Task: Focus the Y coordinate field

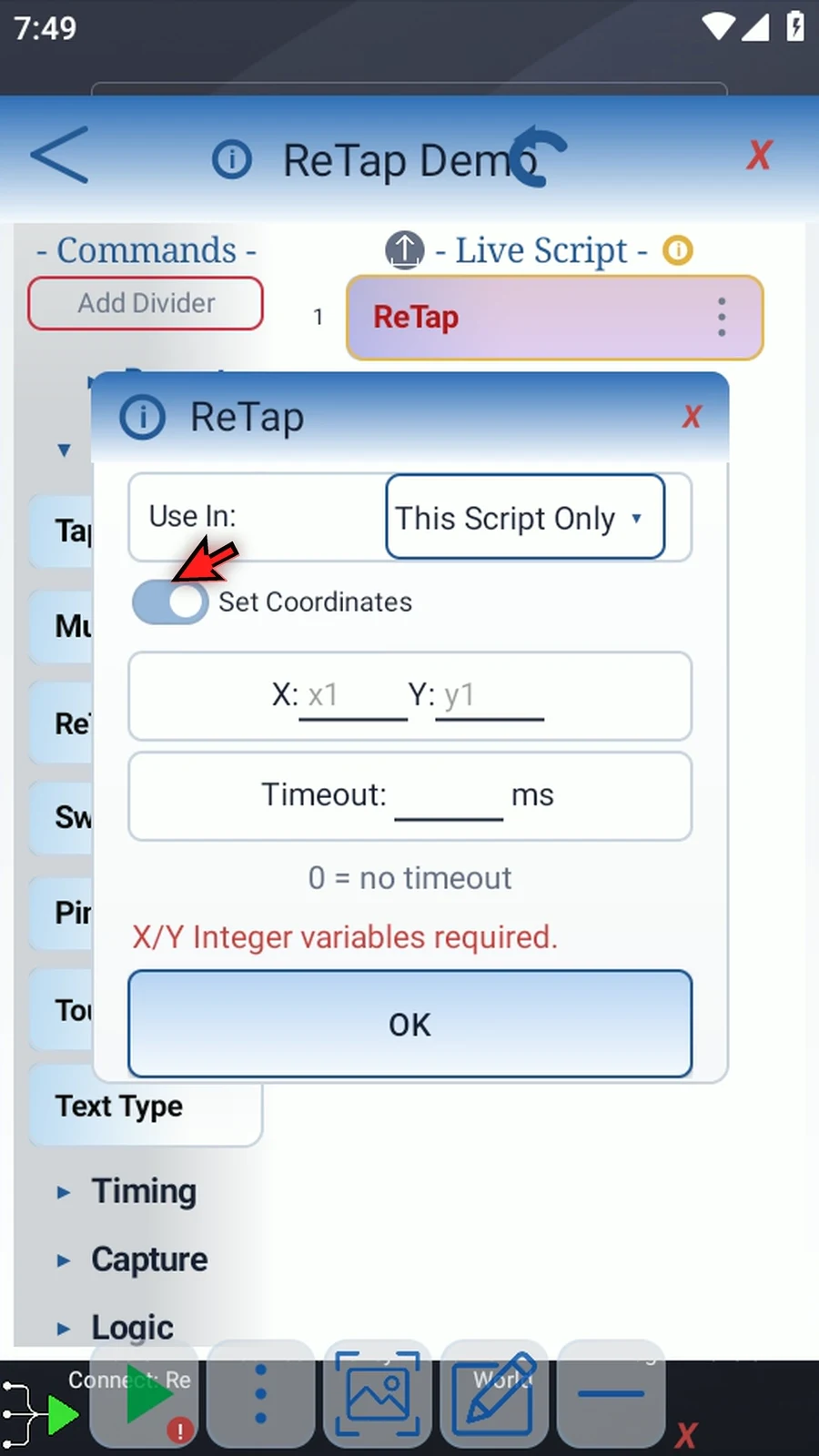Action: (x=490, y=696)
